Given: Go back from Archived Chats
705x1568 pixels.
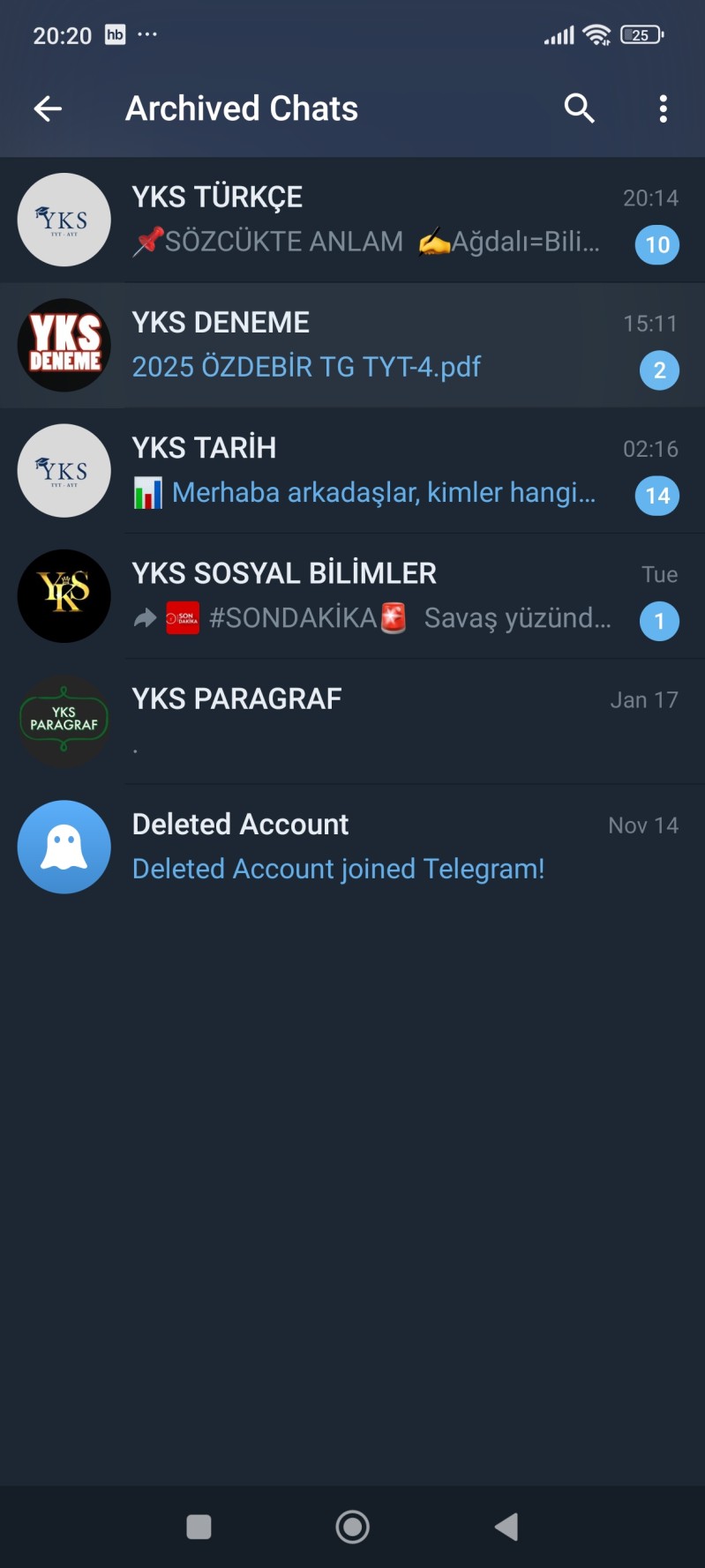Looking at the screenshot, I should click(x=48, y=108).
